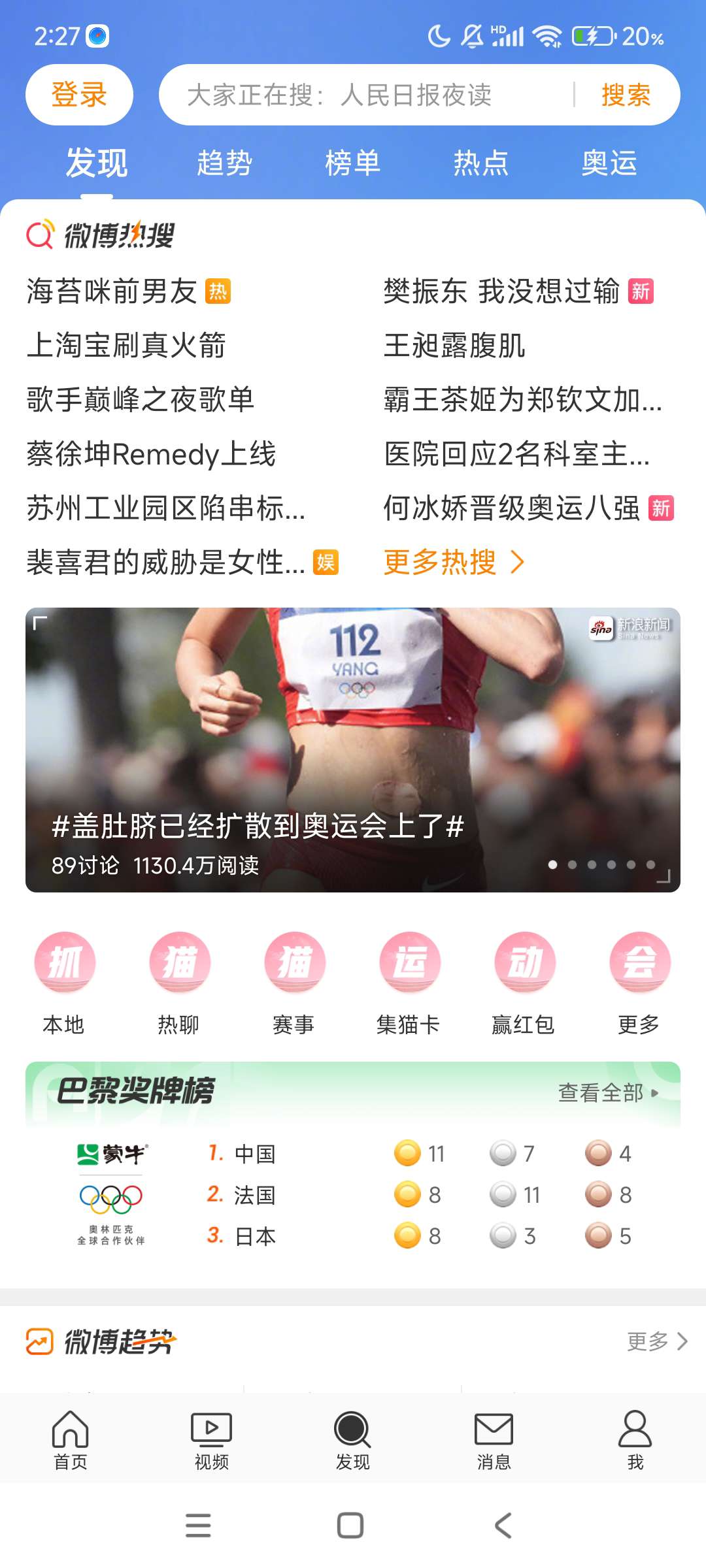The image size is (706, 1568).
Task: Open the 盖肚脐已经扩散到奥运会上了 banner
Action: point(353,749)
